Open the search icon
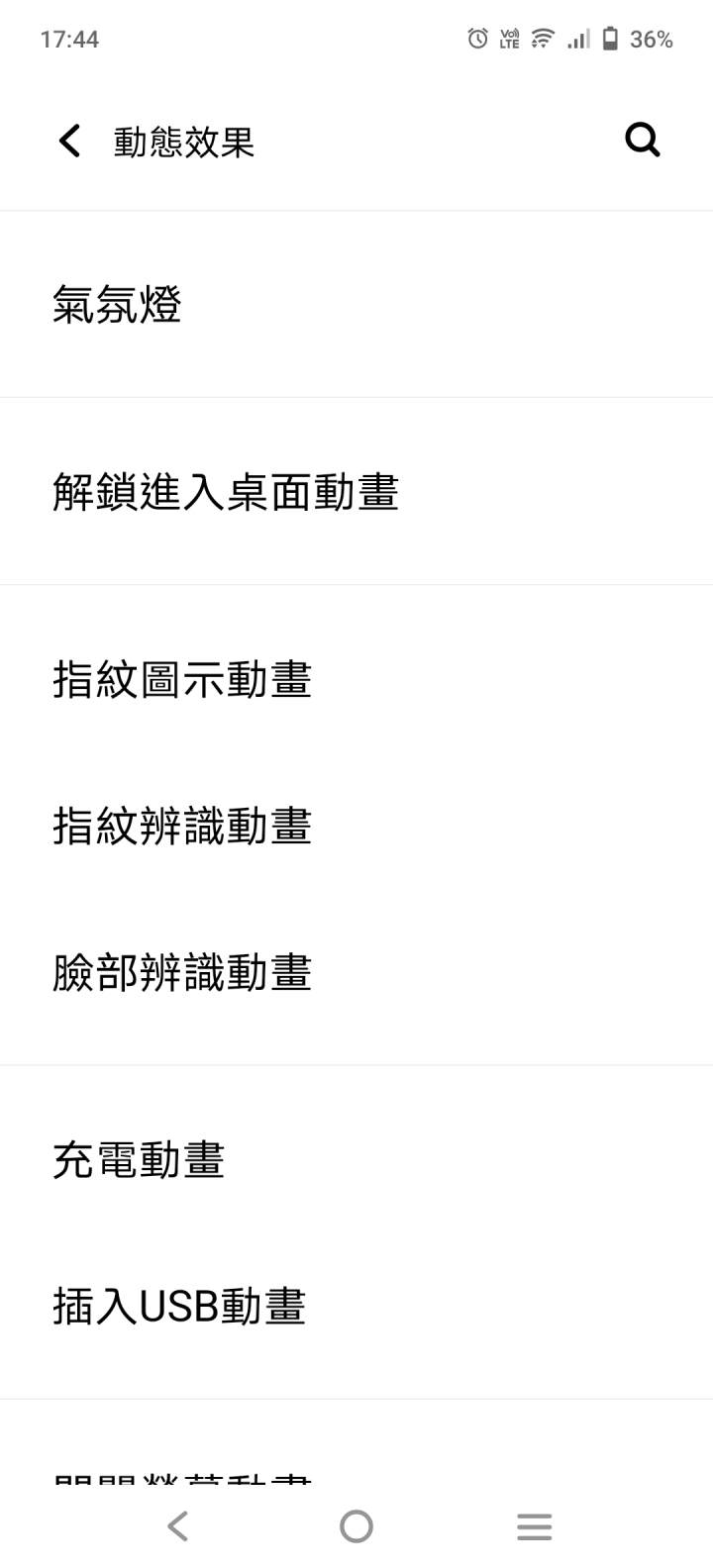 643,142
